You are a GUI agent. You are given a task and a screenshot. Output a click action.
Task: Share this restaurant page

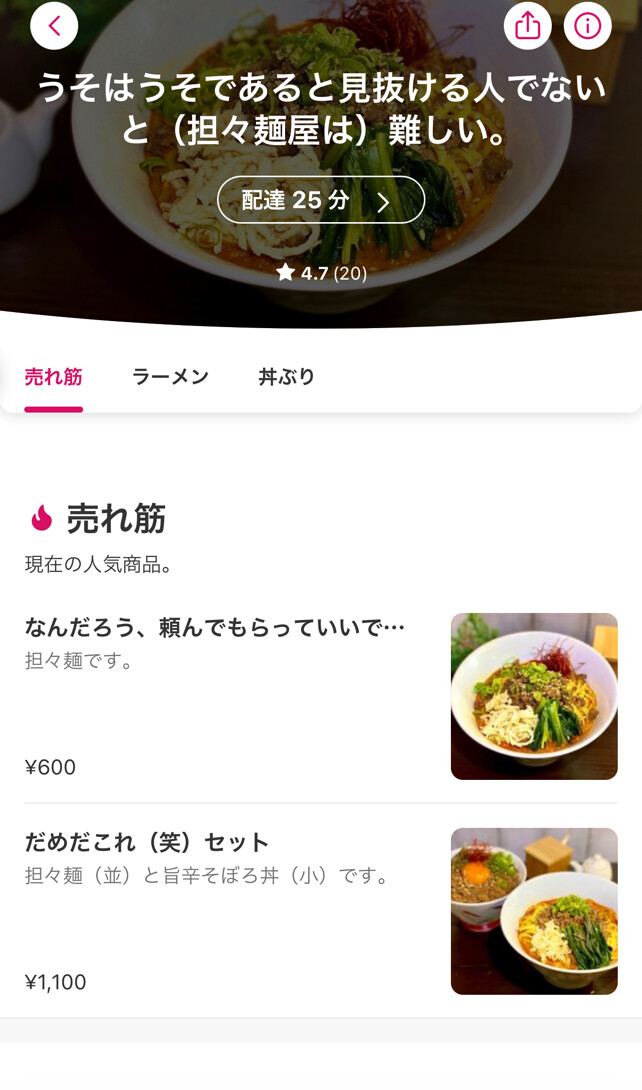[527, 26]
